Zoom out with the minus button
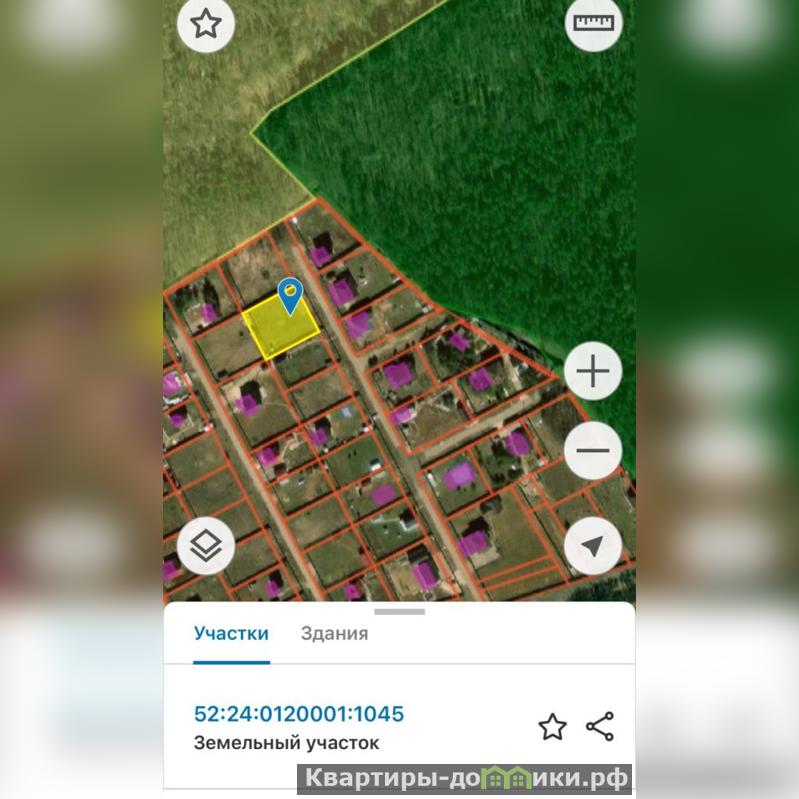This screenshot has height=799, width=799. click(x=593, y=451)
